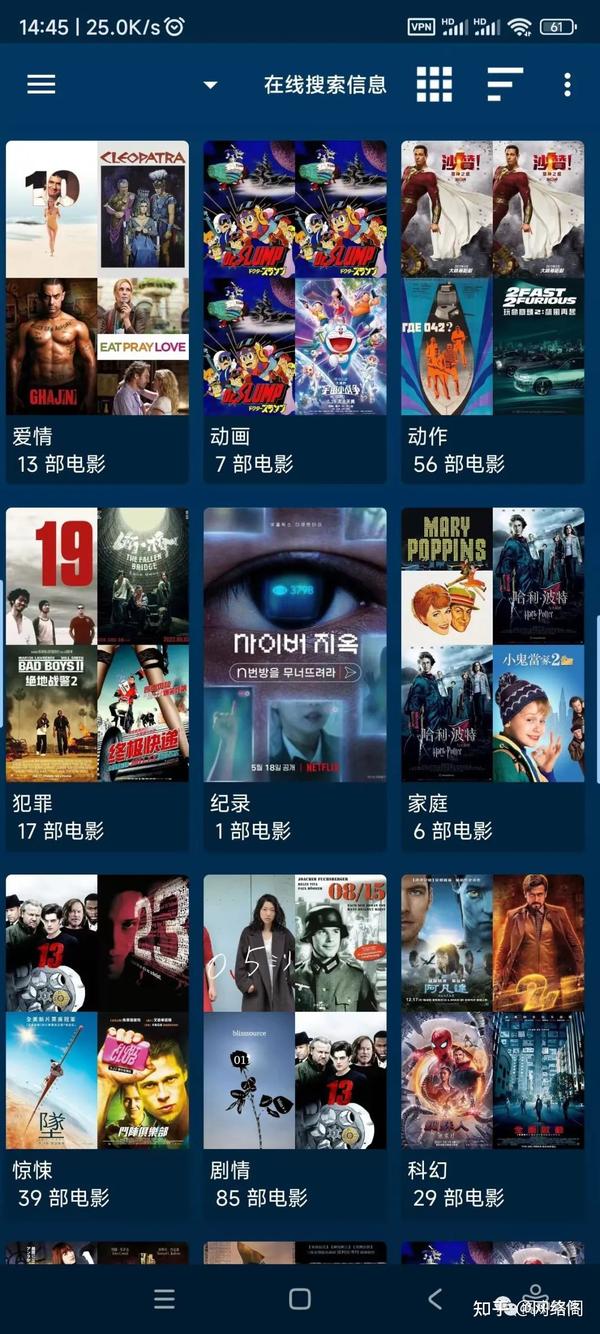The width and height of the screenshot is (600, 1334).
Task: Open the three-dot overflow menu
Action: click(567, 85)
